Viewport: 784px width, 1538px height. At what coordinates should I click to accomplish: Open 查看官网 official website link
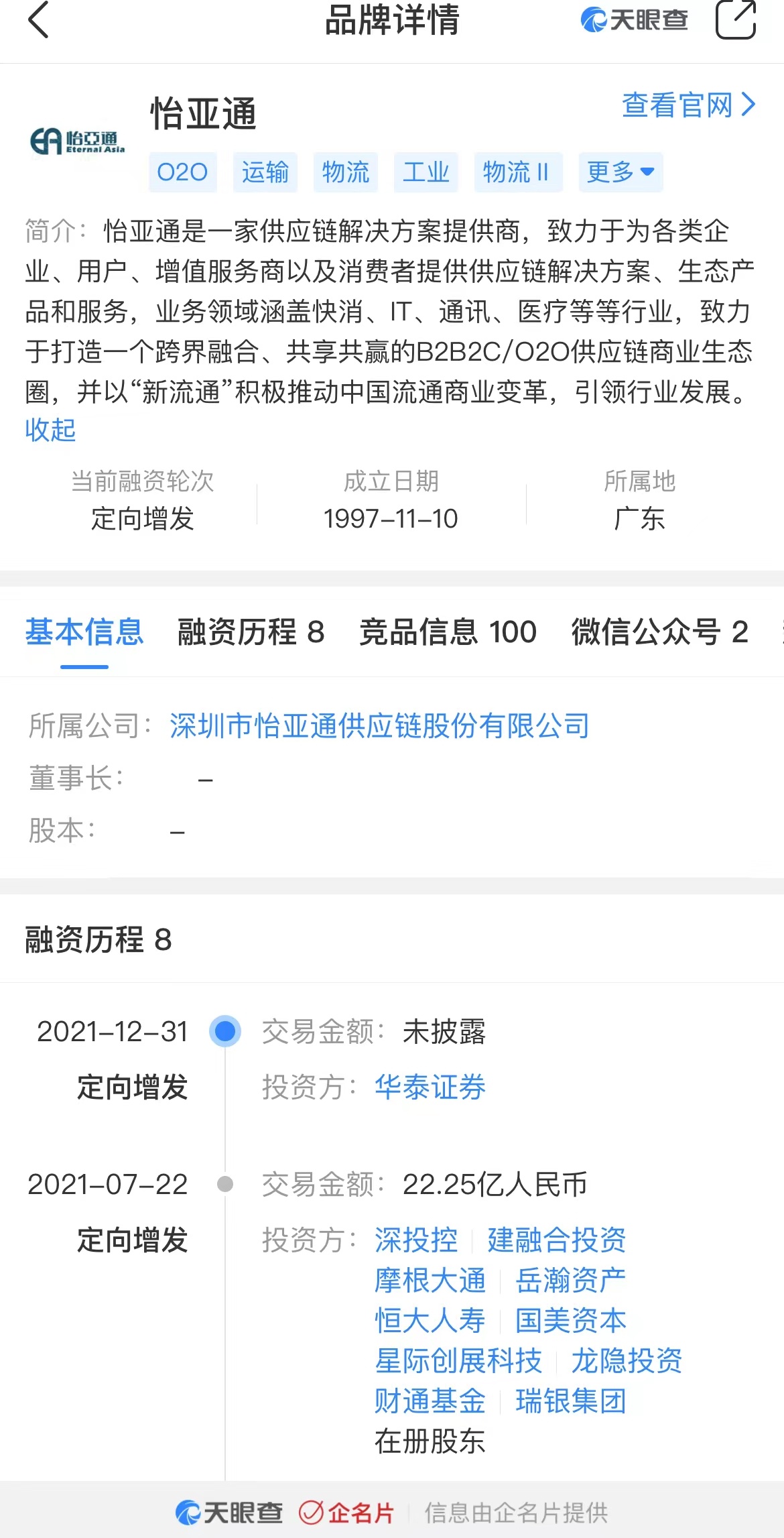tap(688, 105)
